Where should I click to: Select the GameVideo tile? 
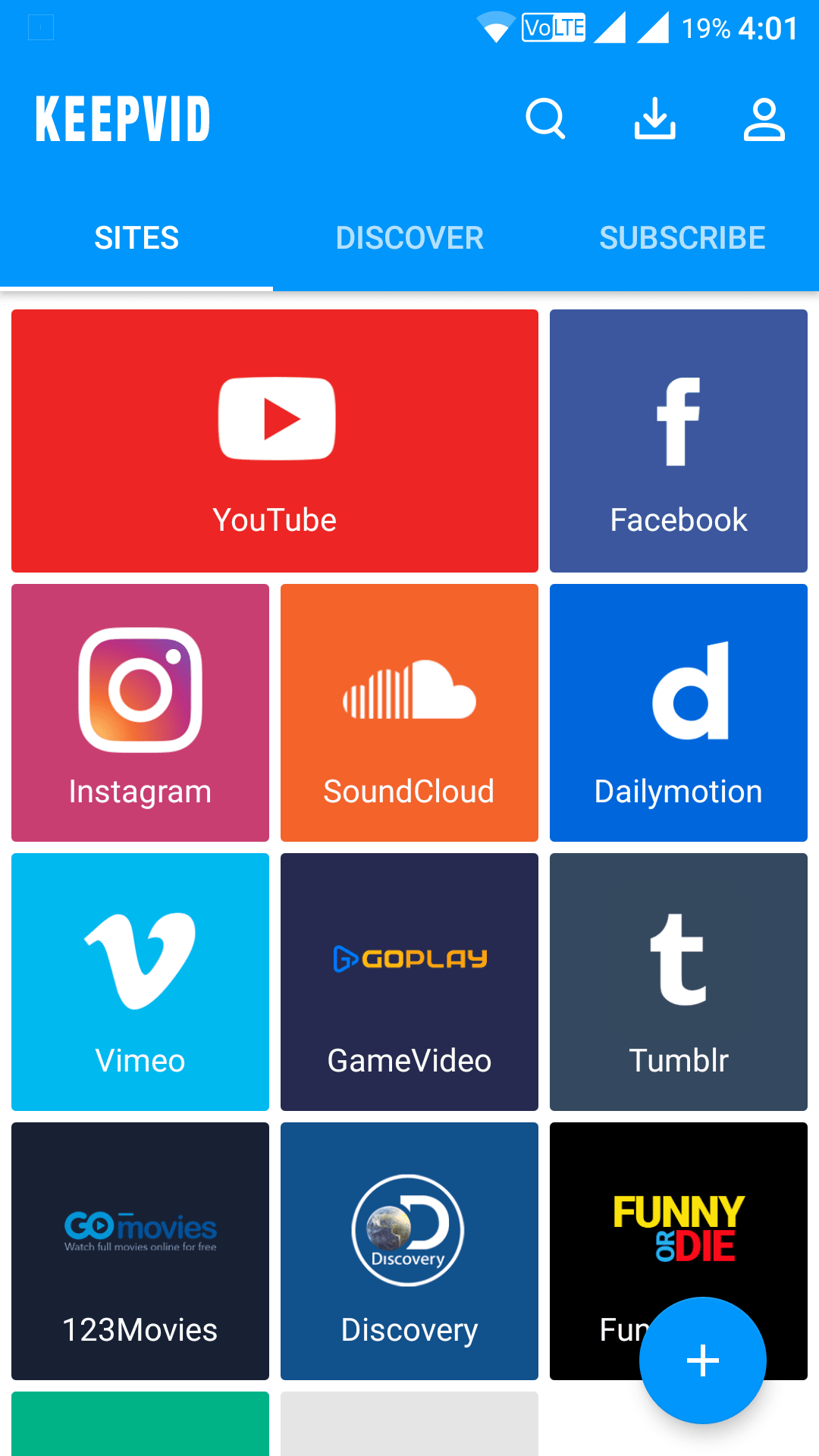tap(409, 981)
